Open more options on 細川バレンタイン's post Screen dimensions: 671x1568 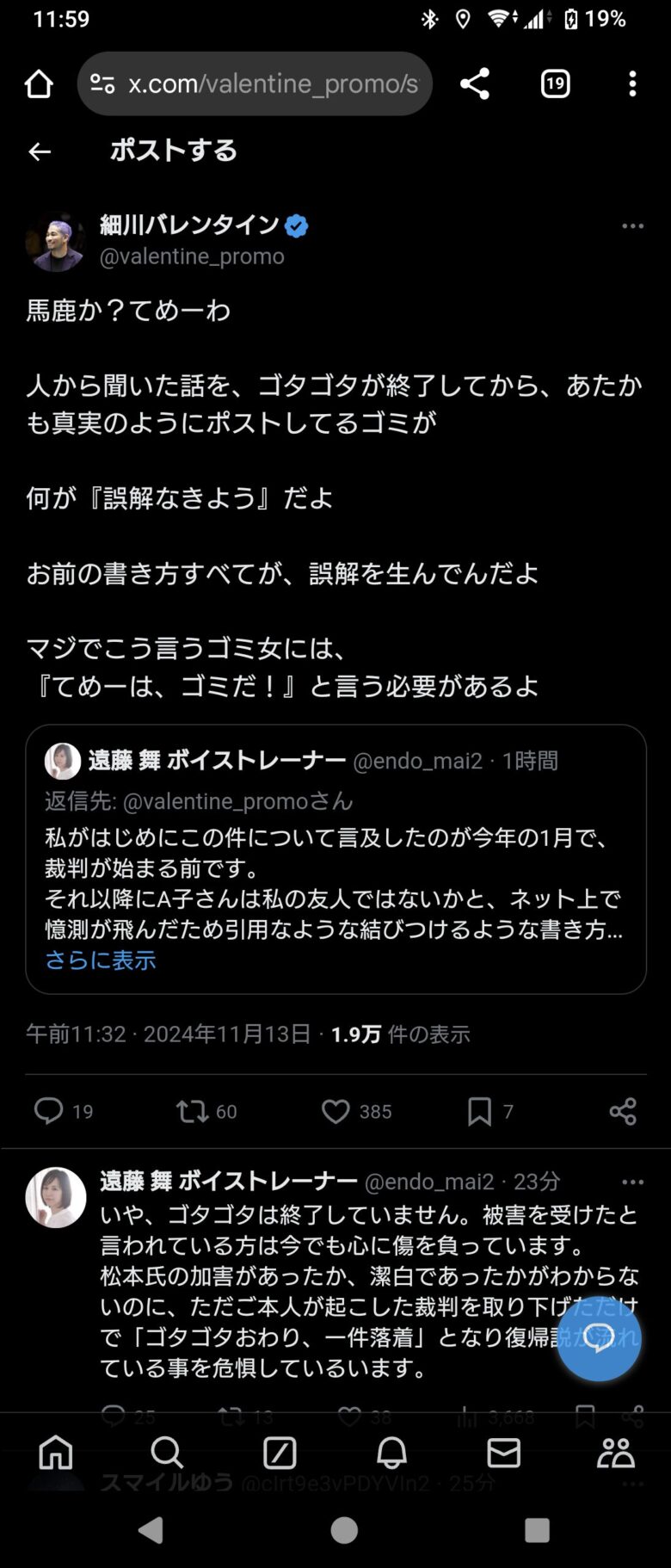(632, 226)
